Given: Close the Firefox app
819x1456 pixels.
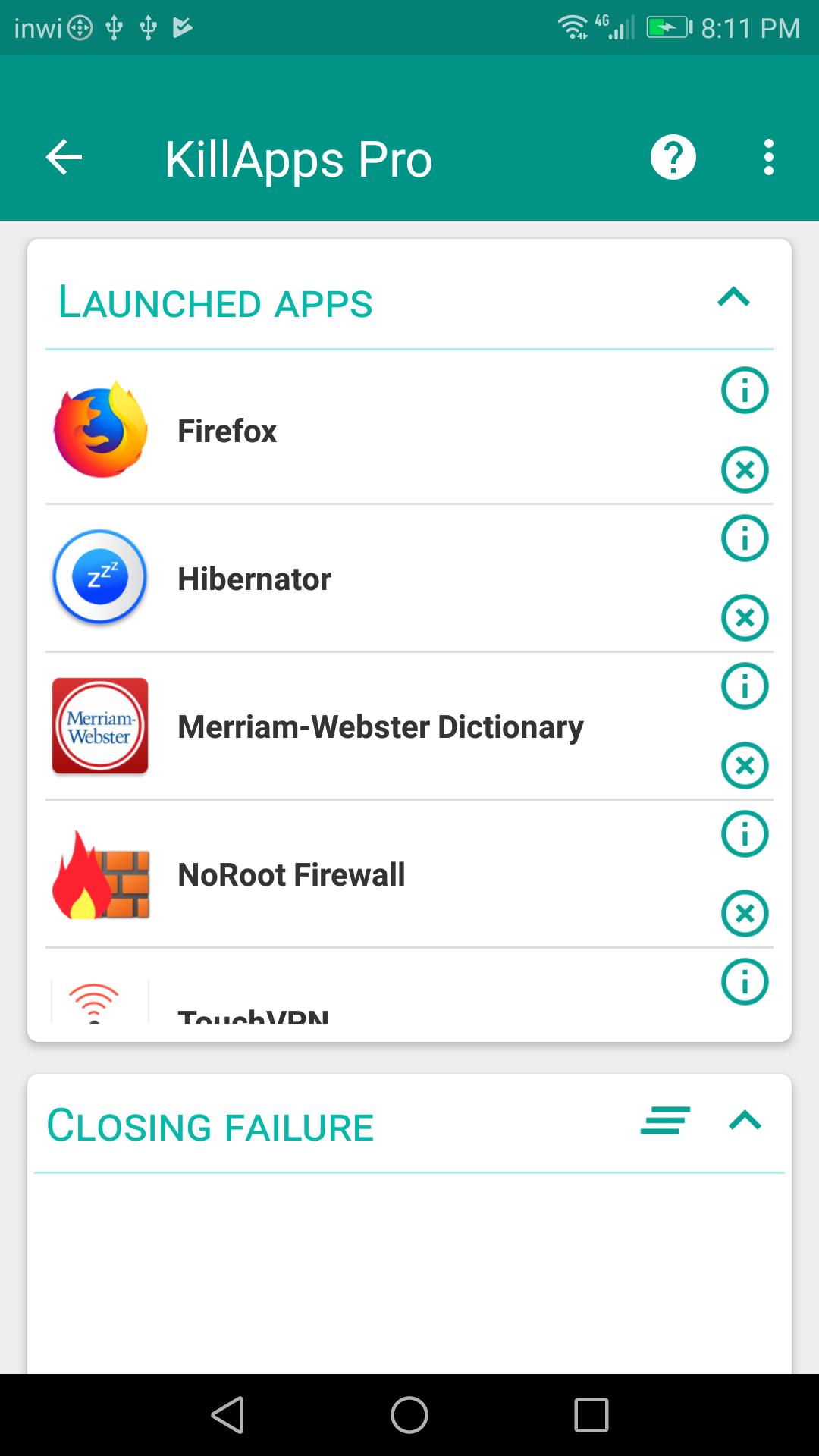Looking at the screenshot, I should pyautogui.click(x=745, y=469).
